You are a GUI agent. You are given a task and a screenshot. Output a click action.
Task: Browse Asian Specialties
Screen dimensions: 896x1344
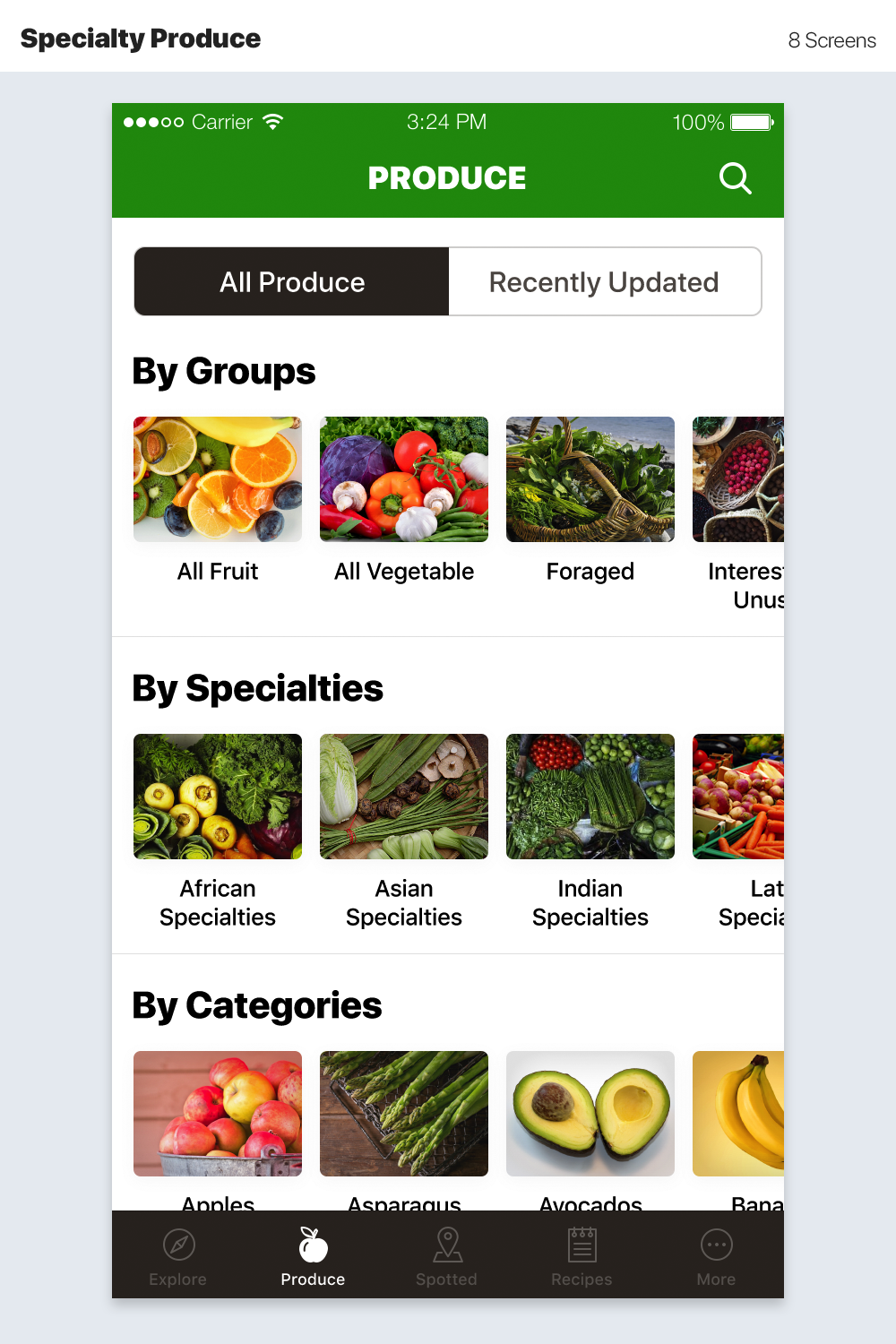[403, 797]
